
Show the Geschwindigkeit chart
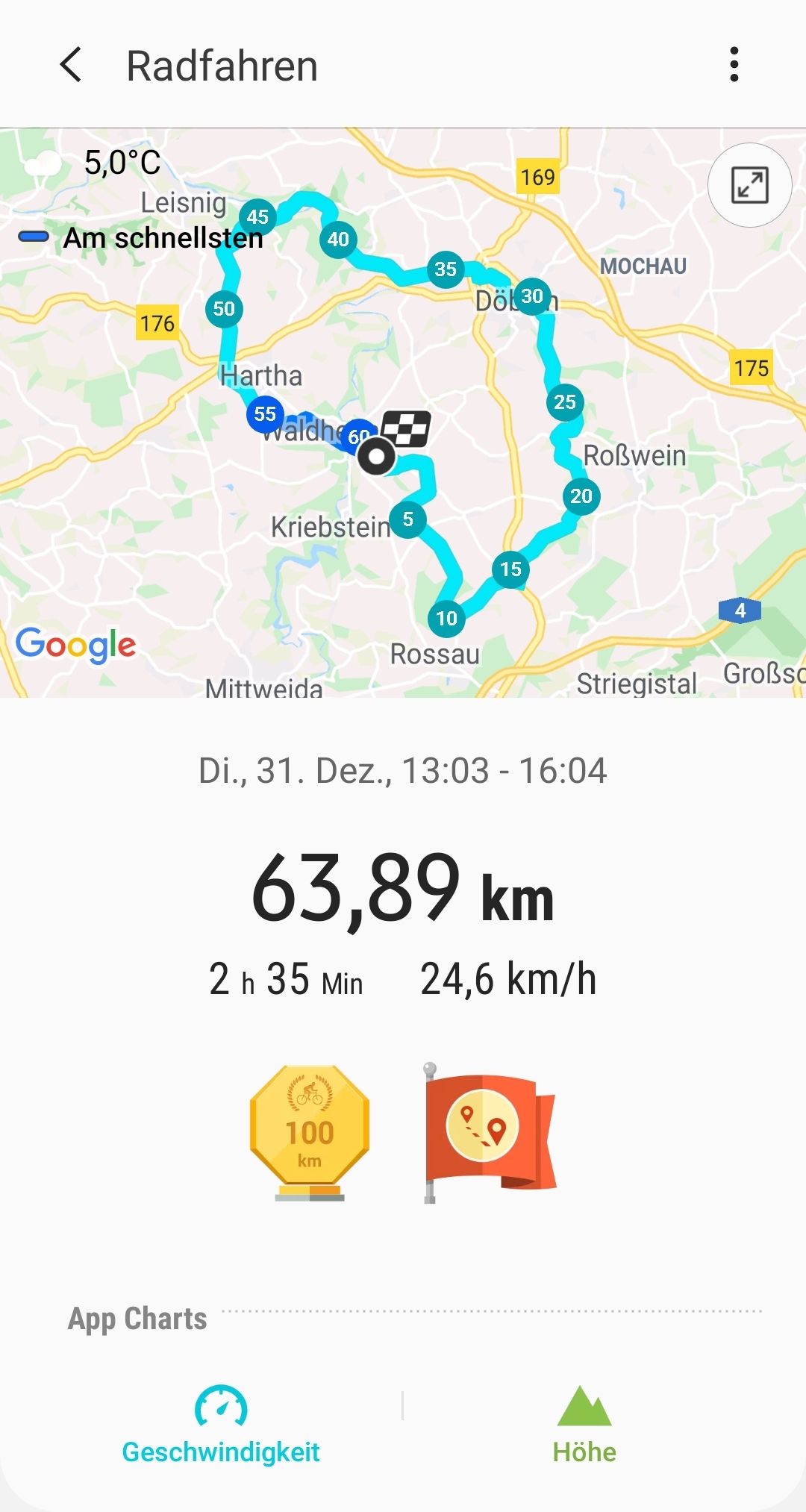point(221,1424)
